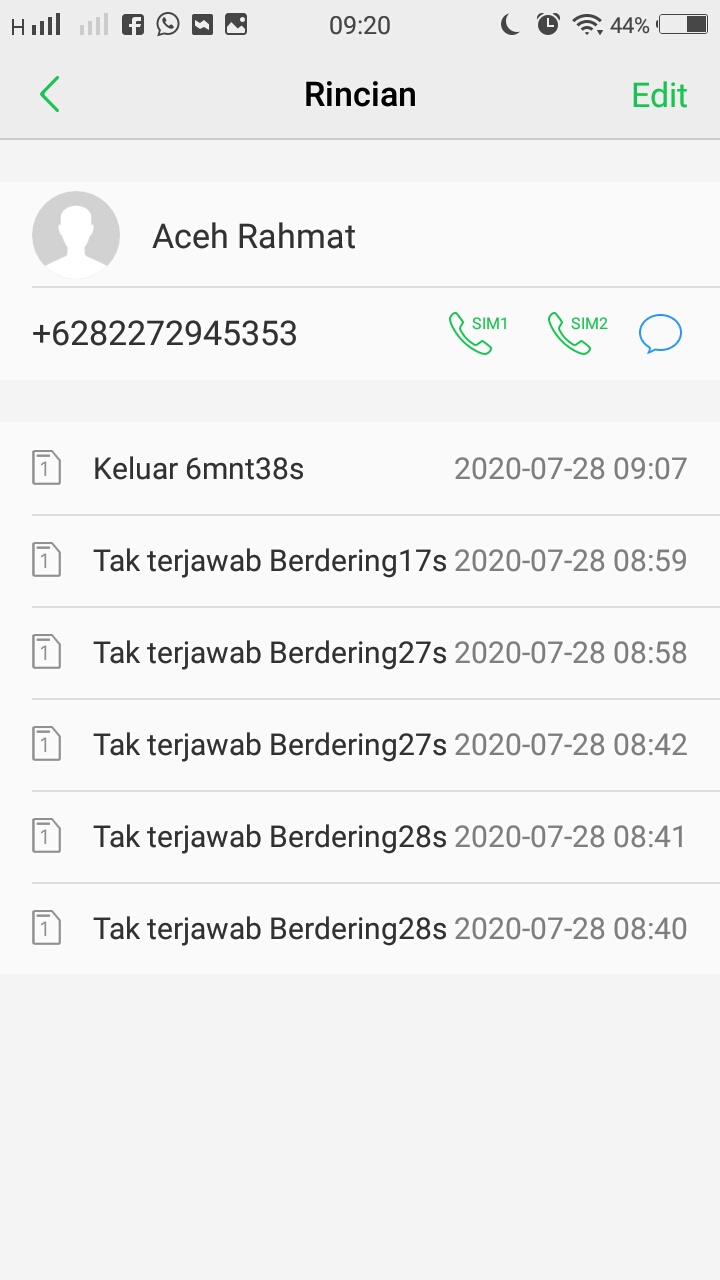Tap the oldest missed call from 08:40
This screenshot has height=1280, width=720.
pos(360,928)
